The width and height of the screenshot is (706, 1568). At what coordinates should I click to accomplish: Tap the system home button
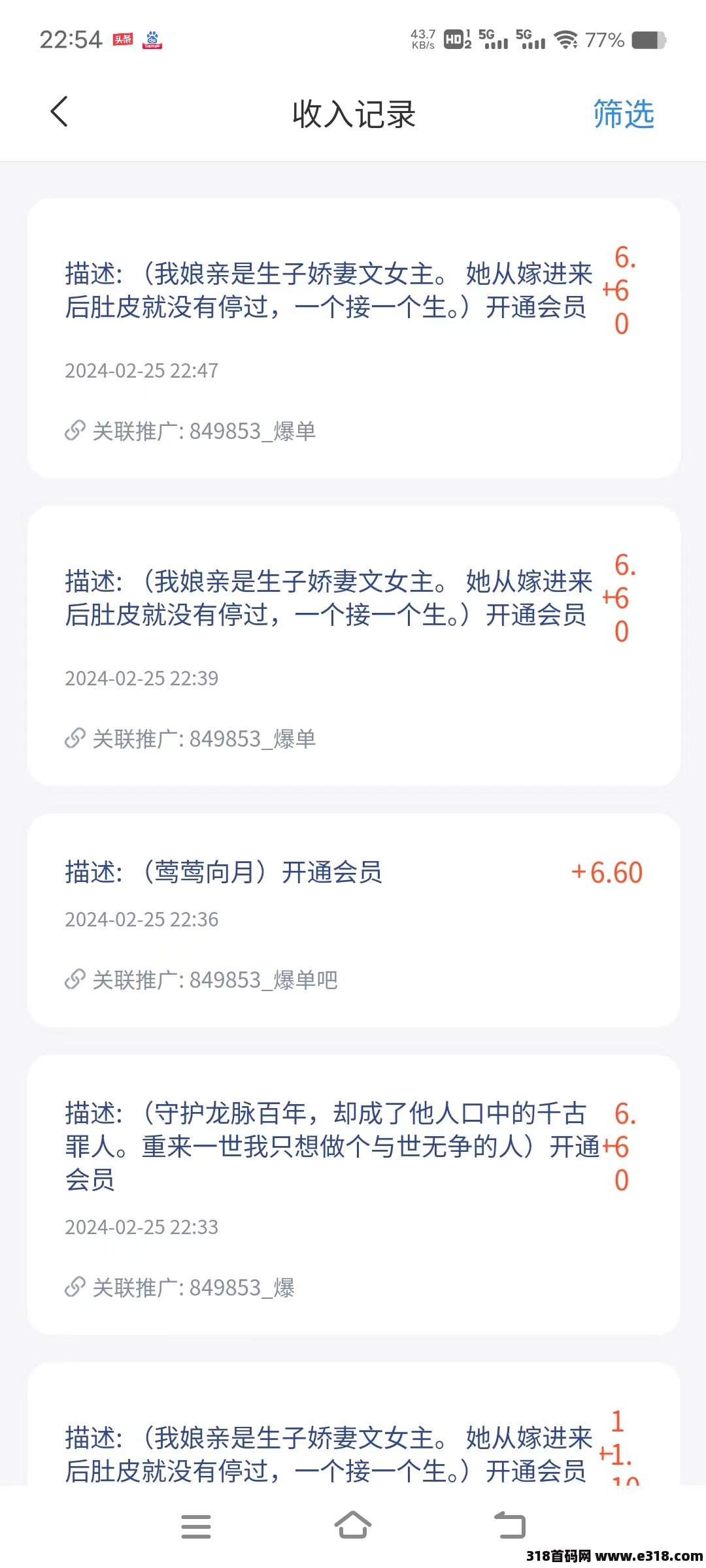[353, 1526]
